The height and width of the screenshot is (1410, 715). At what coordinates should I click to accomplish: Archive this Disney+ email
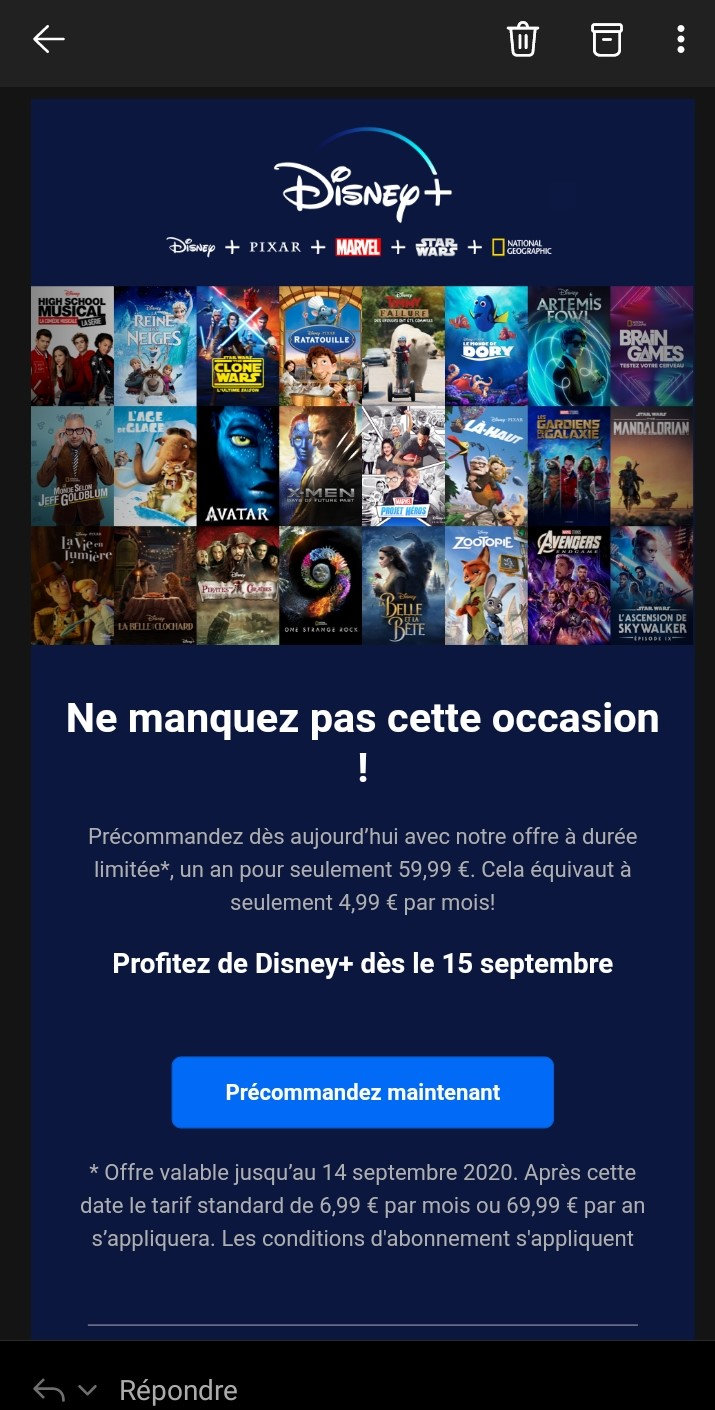(606, 40)
